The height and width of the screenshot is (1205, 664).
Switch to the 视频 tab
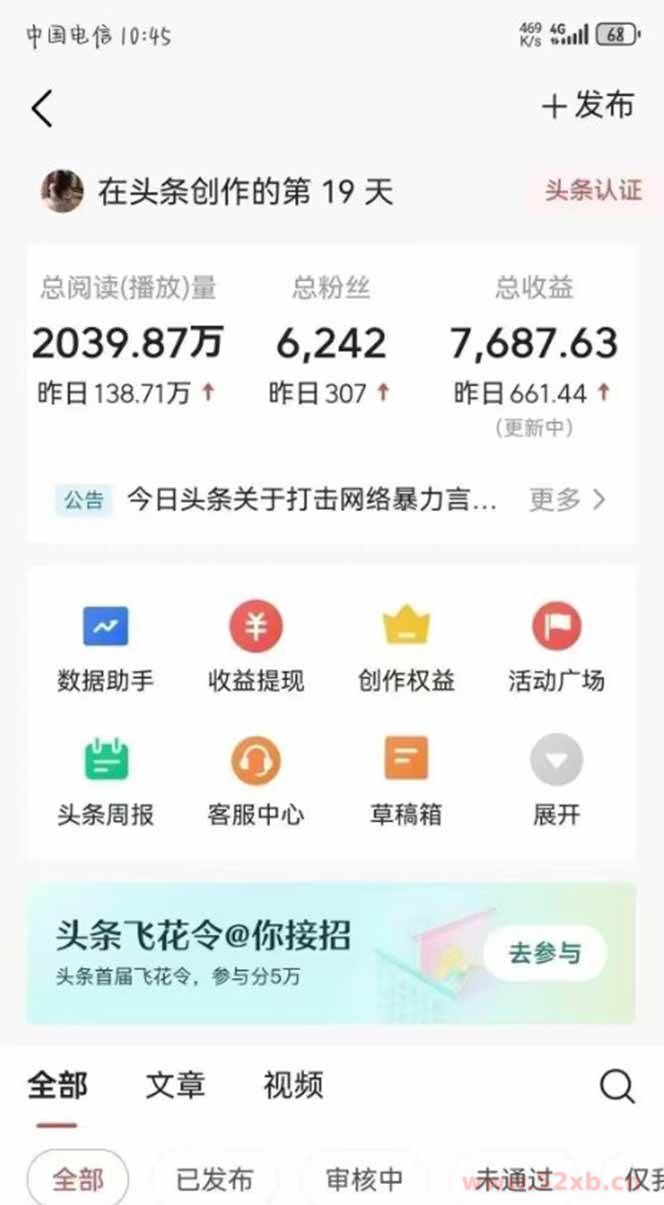click(x=293, y=1085)
